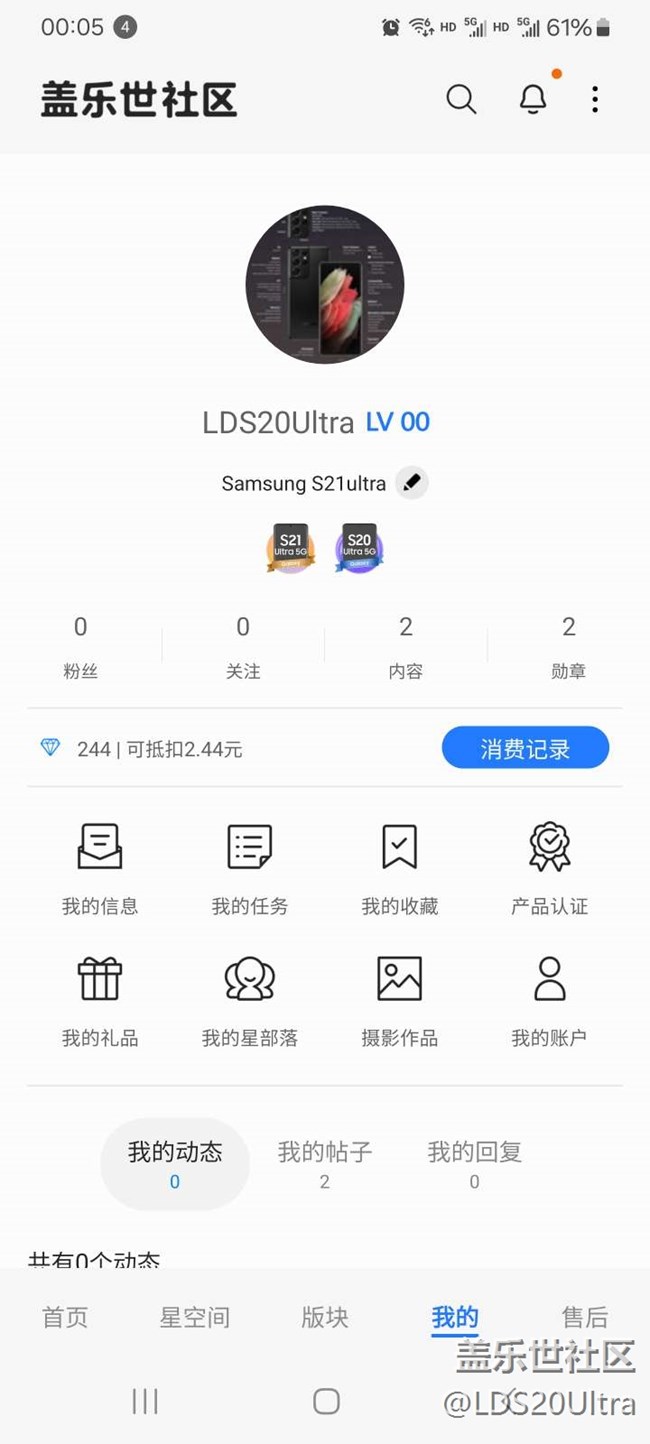View the 消费记录 spending records
Image resolution: width=650 pixels, height=1444 pixels.
(525, 748)
